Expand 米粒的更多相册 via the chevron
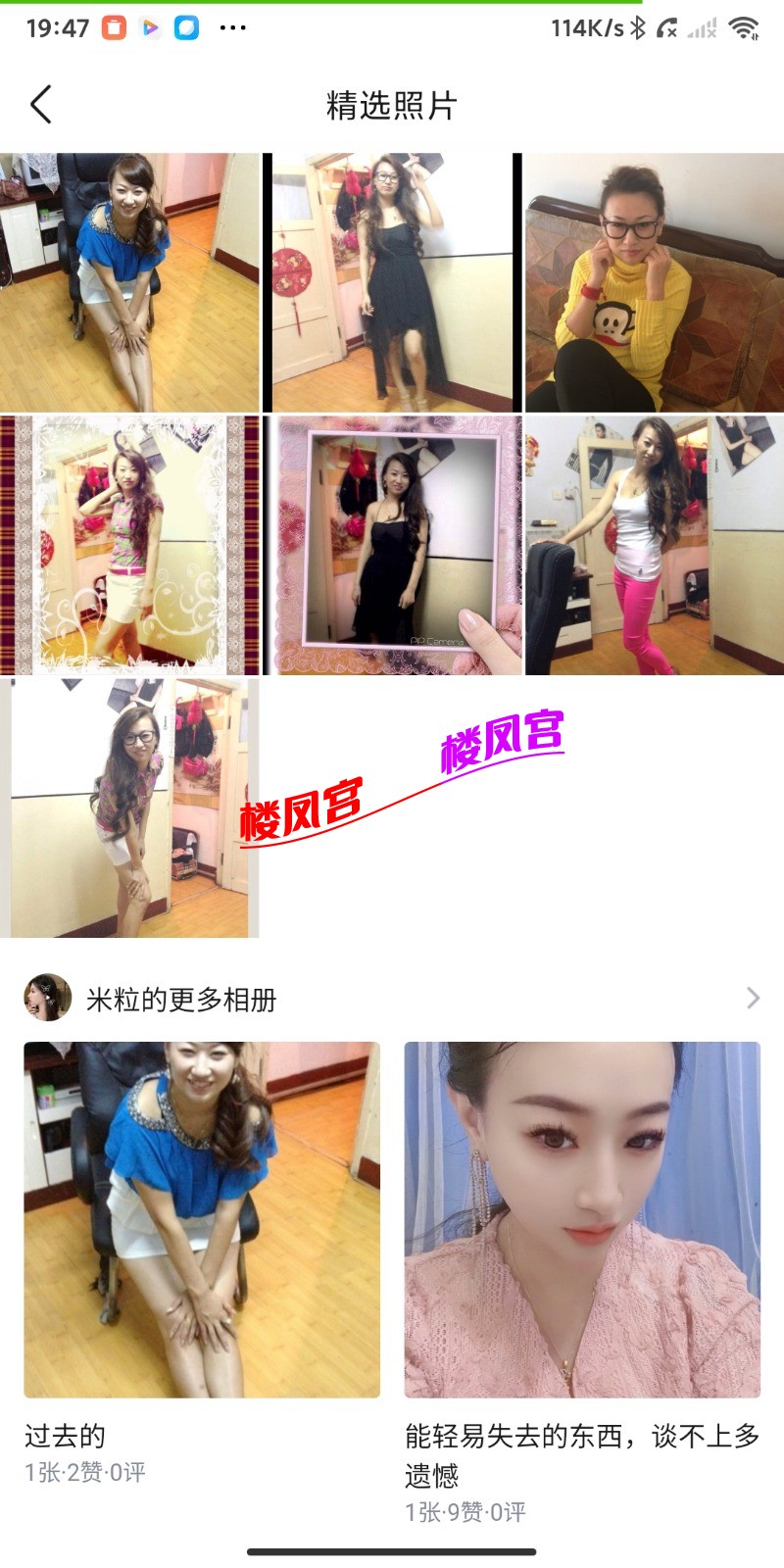Image resolution: width=784 pixels, height=1568 pixels. tap(754, 1000)
